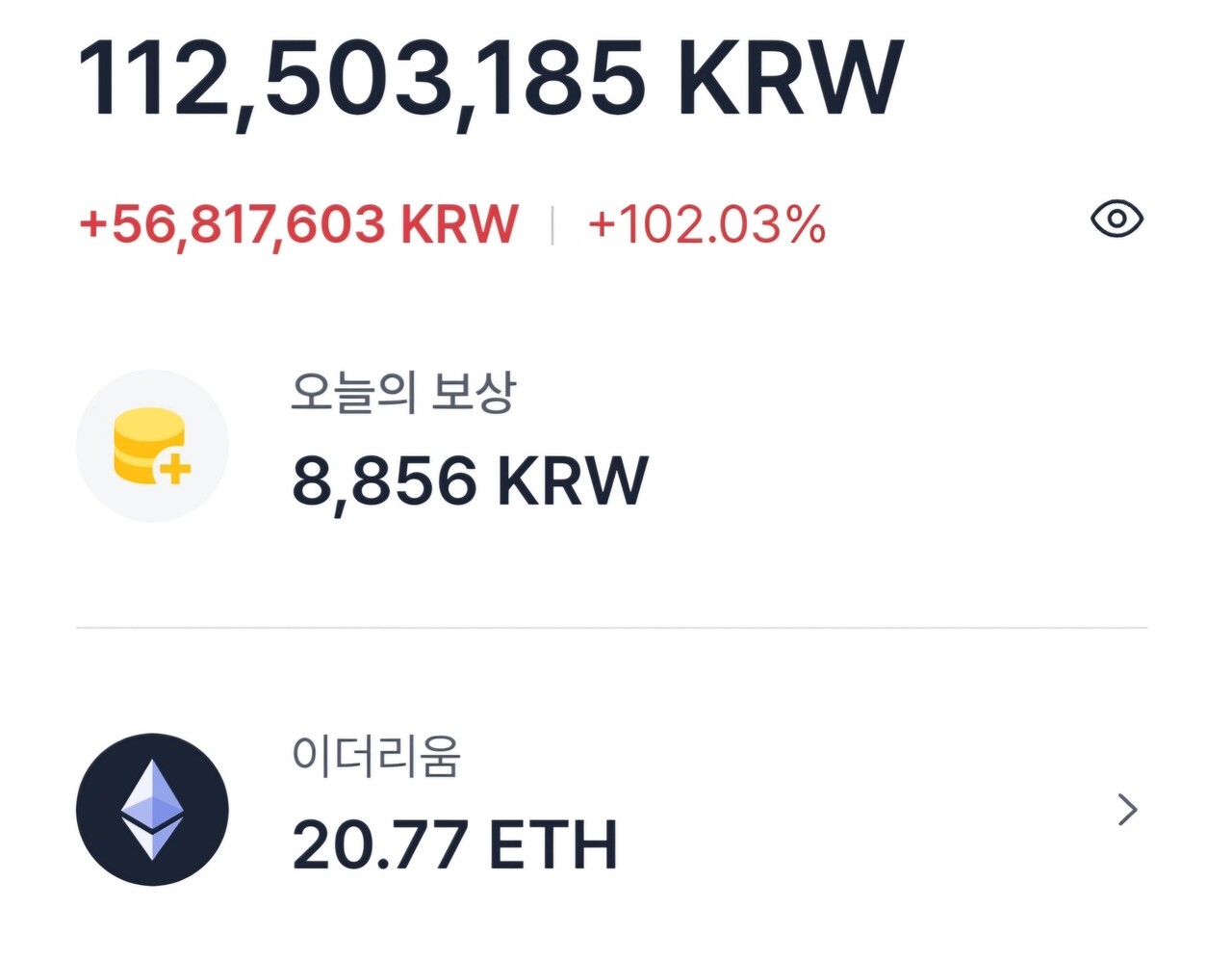This screenshot has height=959, width=1232.
Task: Open the 오늘의 보상 reward row
Action: 471,447
